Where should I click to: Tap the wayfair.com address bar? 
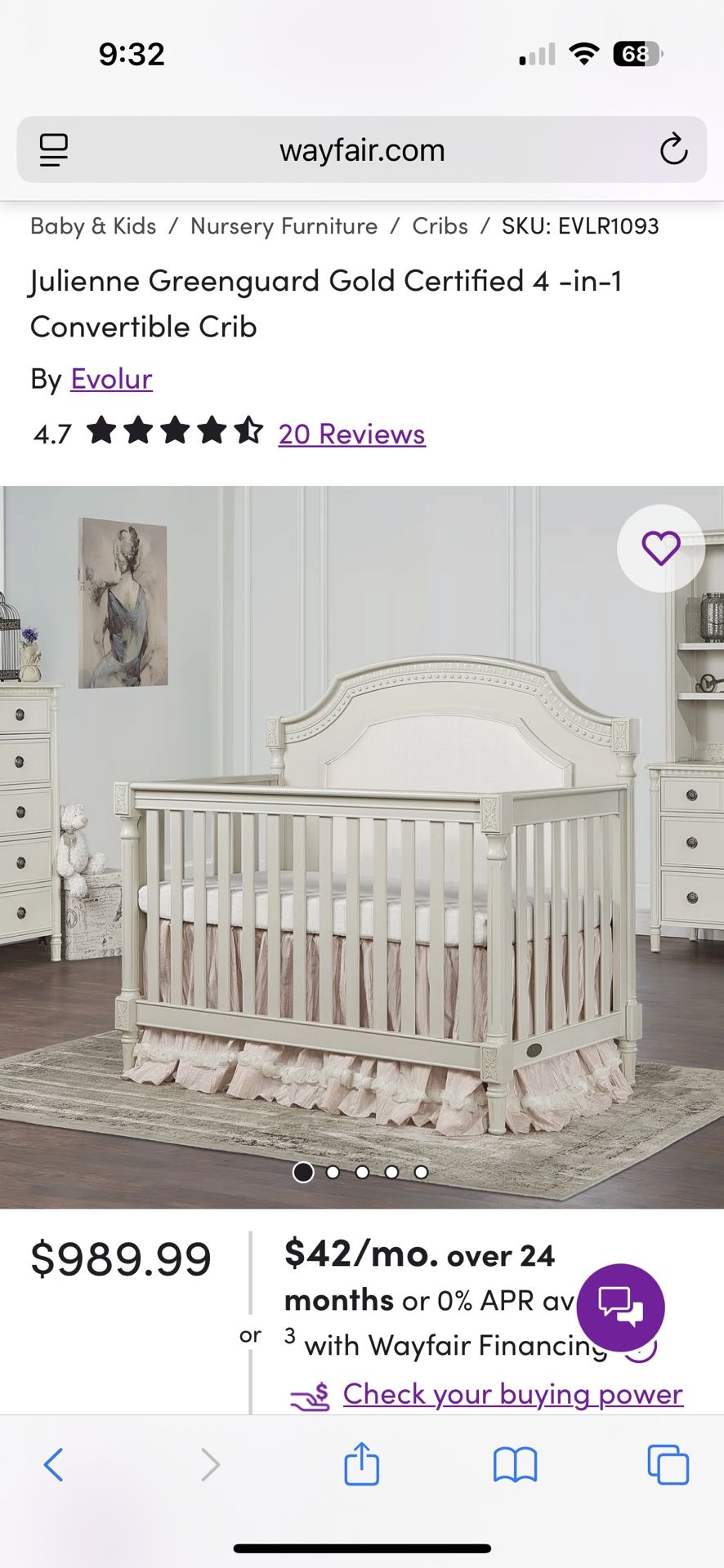coord(362,150)
